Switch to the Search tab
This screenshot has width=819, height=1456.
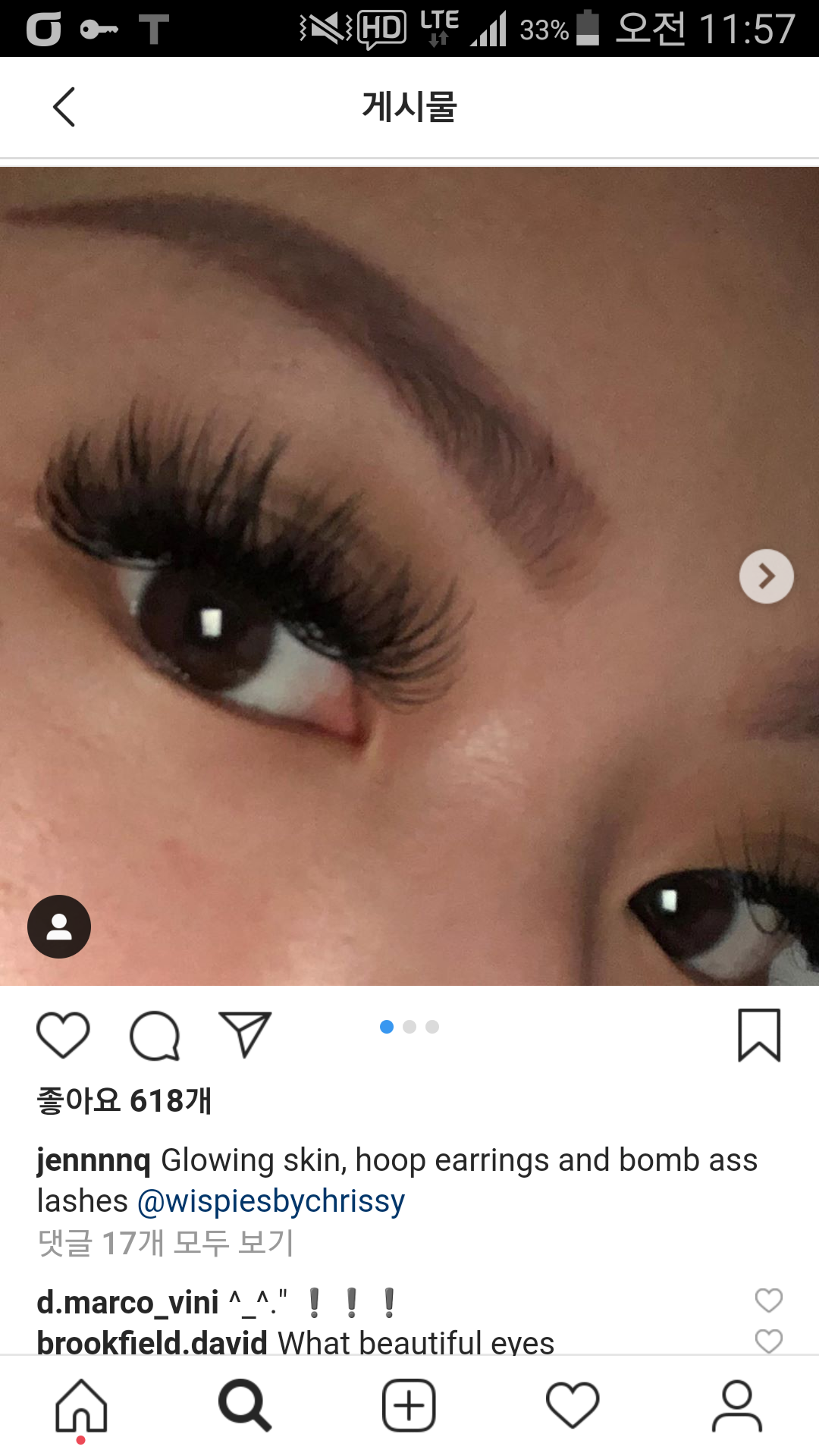244,1405
